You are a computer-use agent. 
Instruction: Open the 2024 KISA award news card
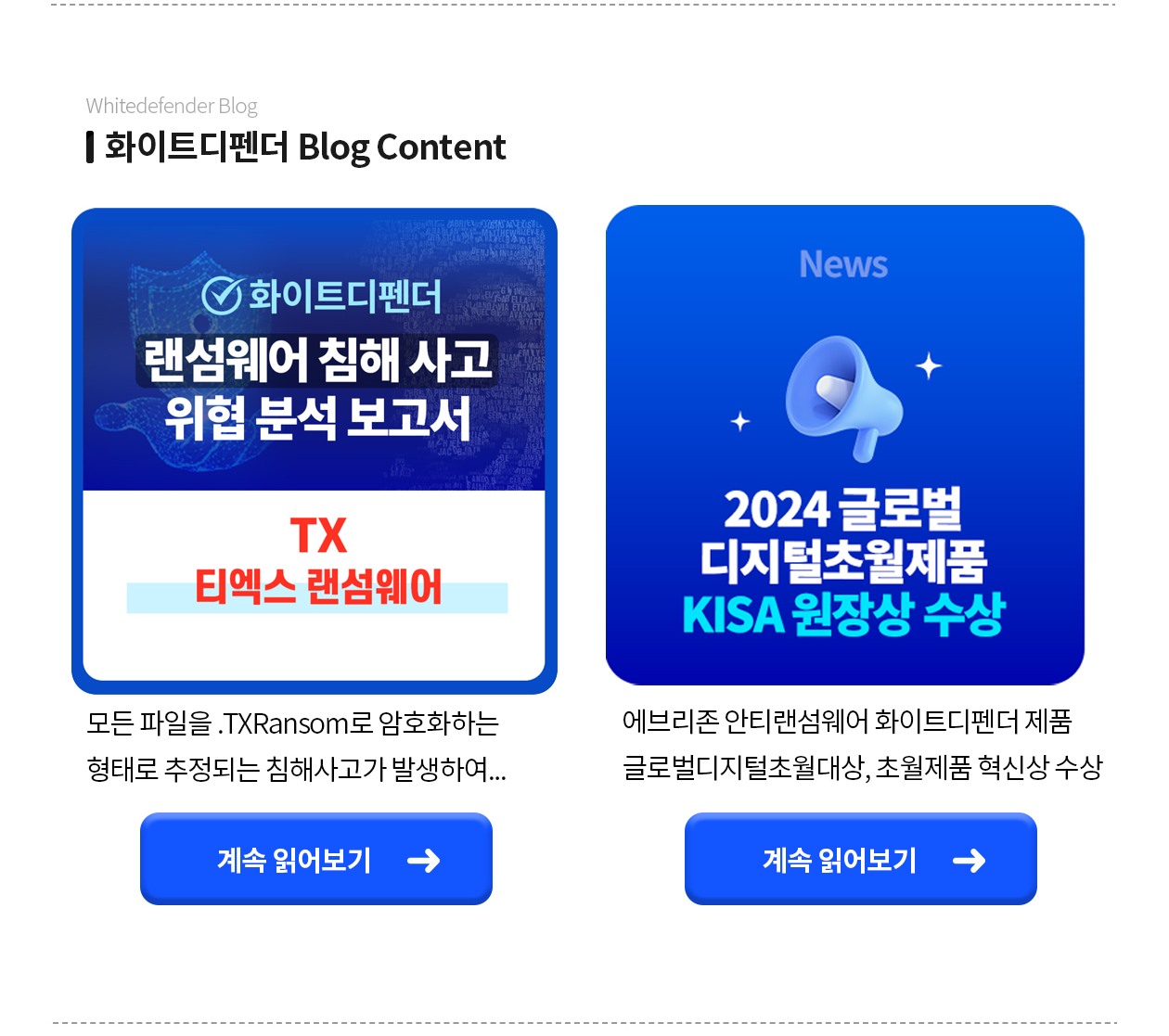coord(844,445)
